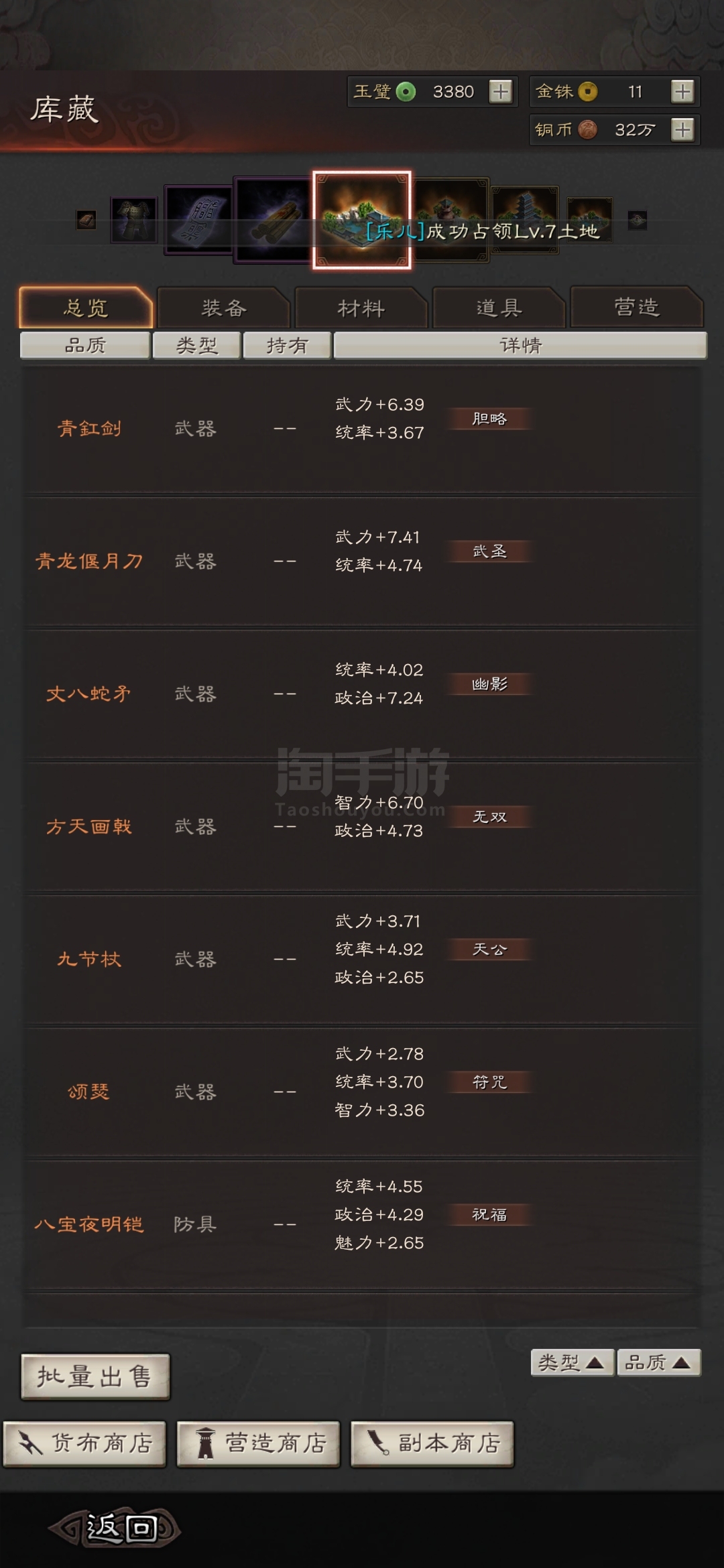Select the 道具 tab
The image size is (724, 1568).
(499, 308)
